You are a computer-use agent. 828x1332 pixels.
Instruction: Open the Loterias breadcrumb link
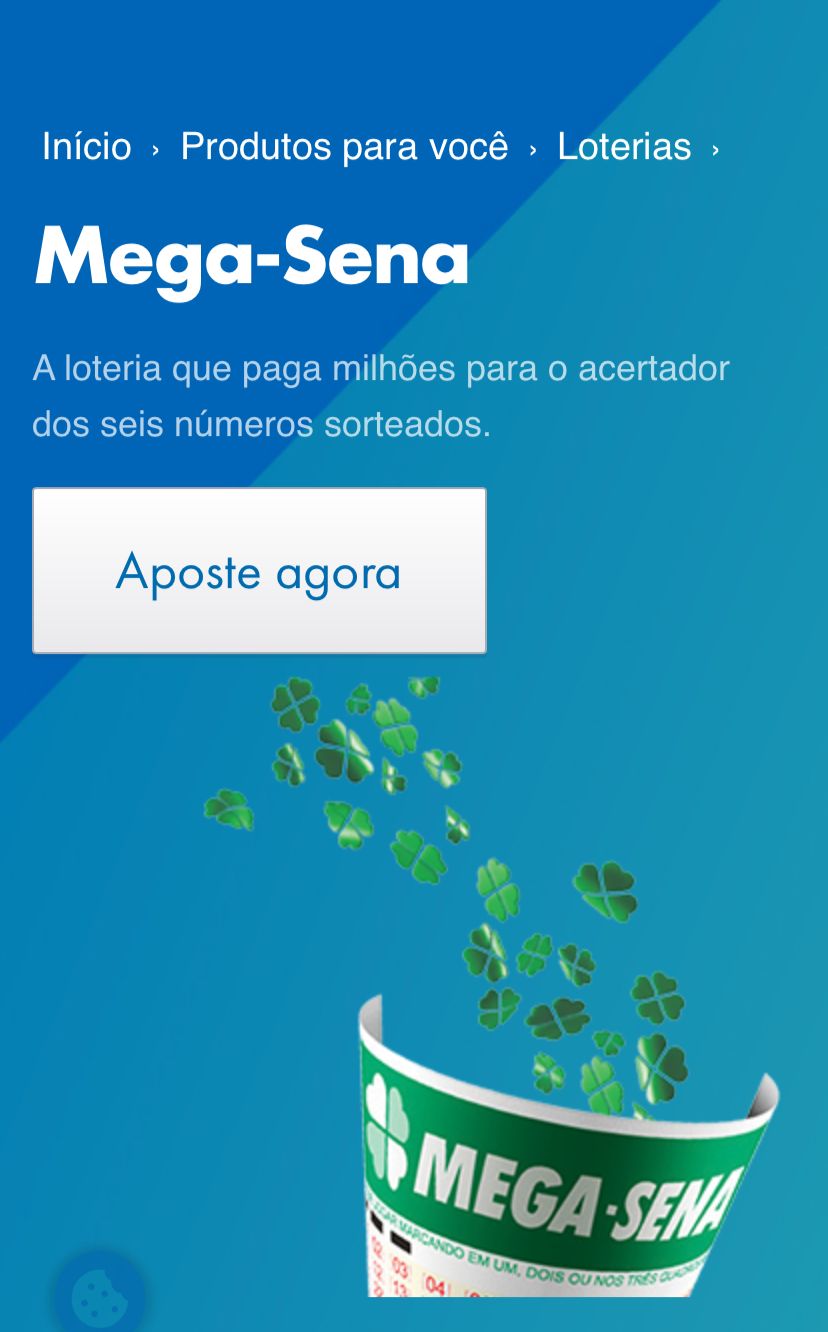tap(624, 147)
